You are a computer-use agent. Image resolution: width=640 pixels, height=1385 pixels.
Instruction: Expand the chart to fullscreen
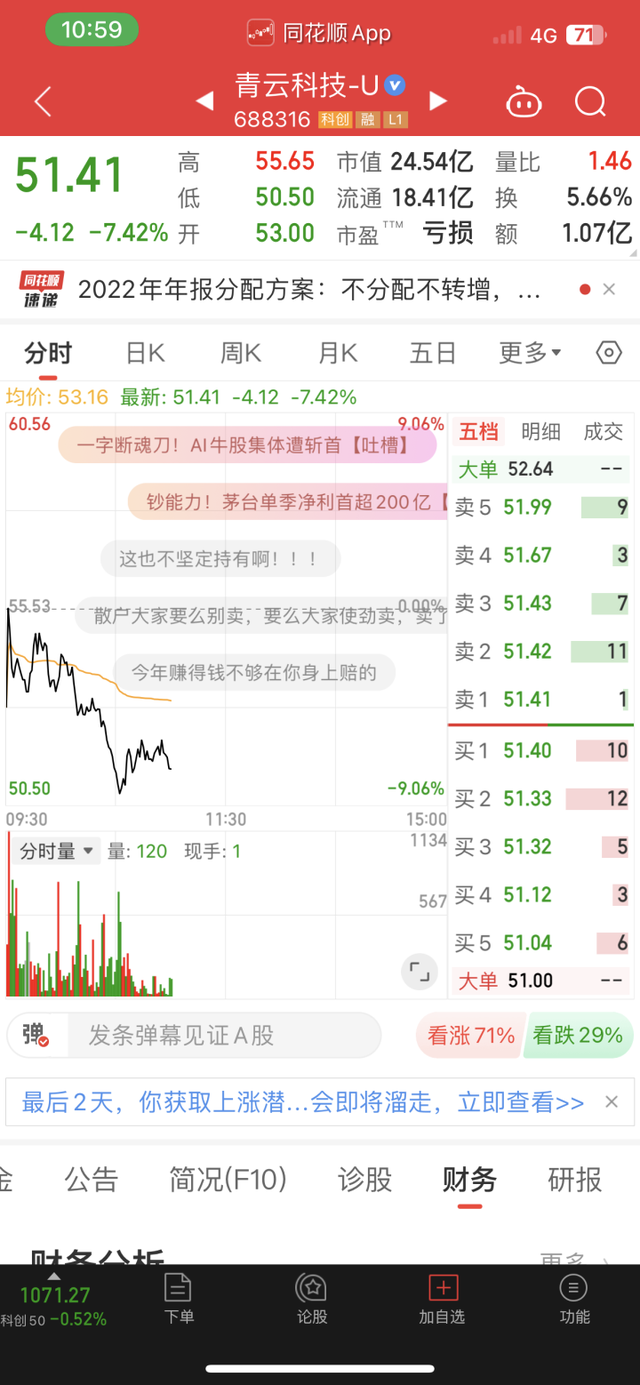coord(418,970)
